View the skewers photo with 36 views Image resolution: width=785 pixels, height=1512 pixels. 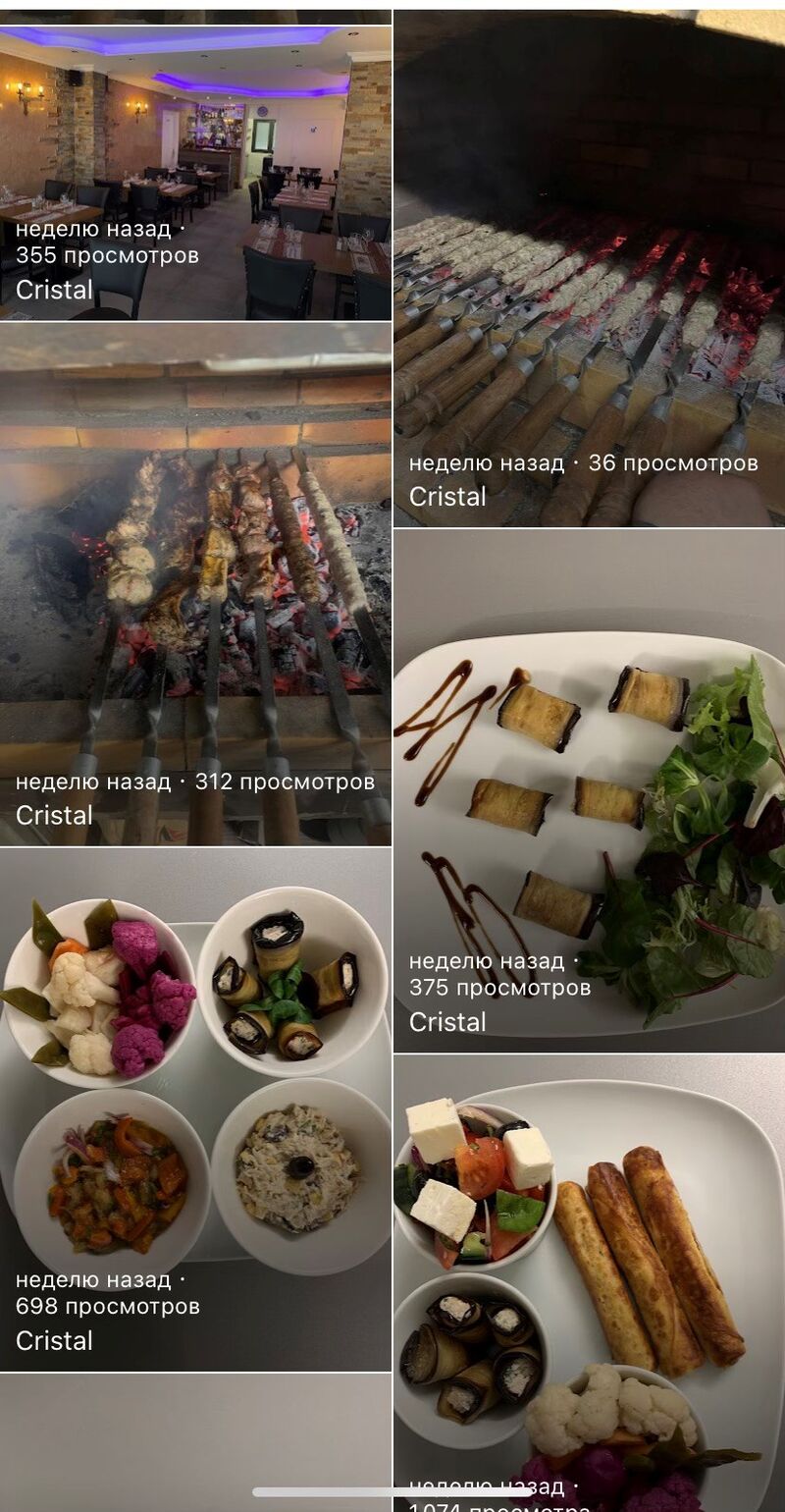589,270
